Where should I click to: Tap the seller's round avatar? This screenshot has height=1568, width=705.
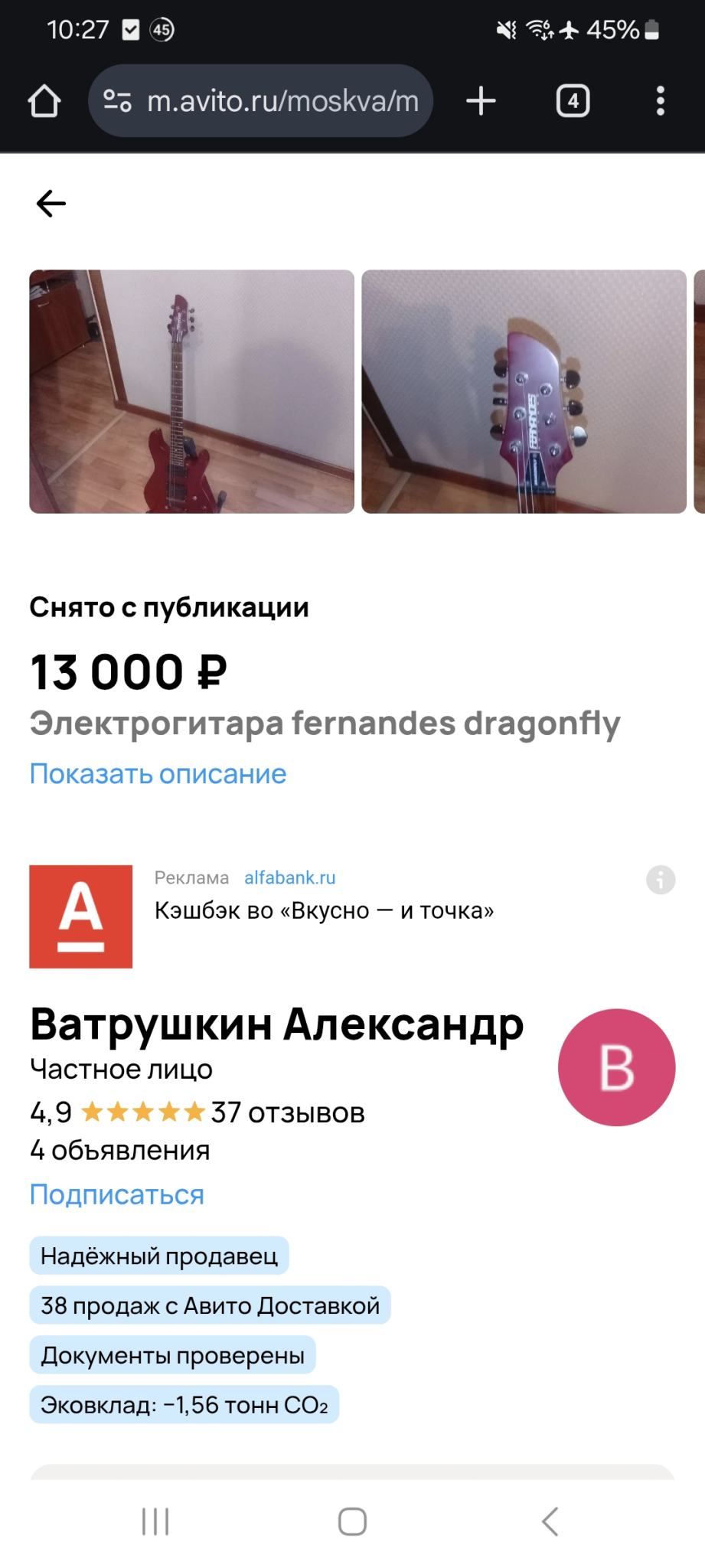[x=616, y=1067]
